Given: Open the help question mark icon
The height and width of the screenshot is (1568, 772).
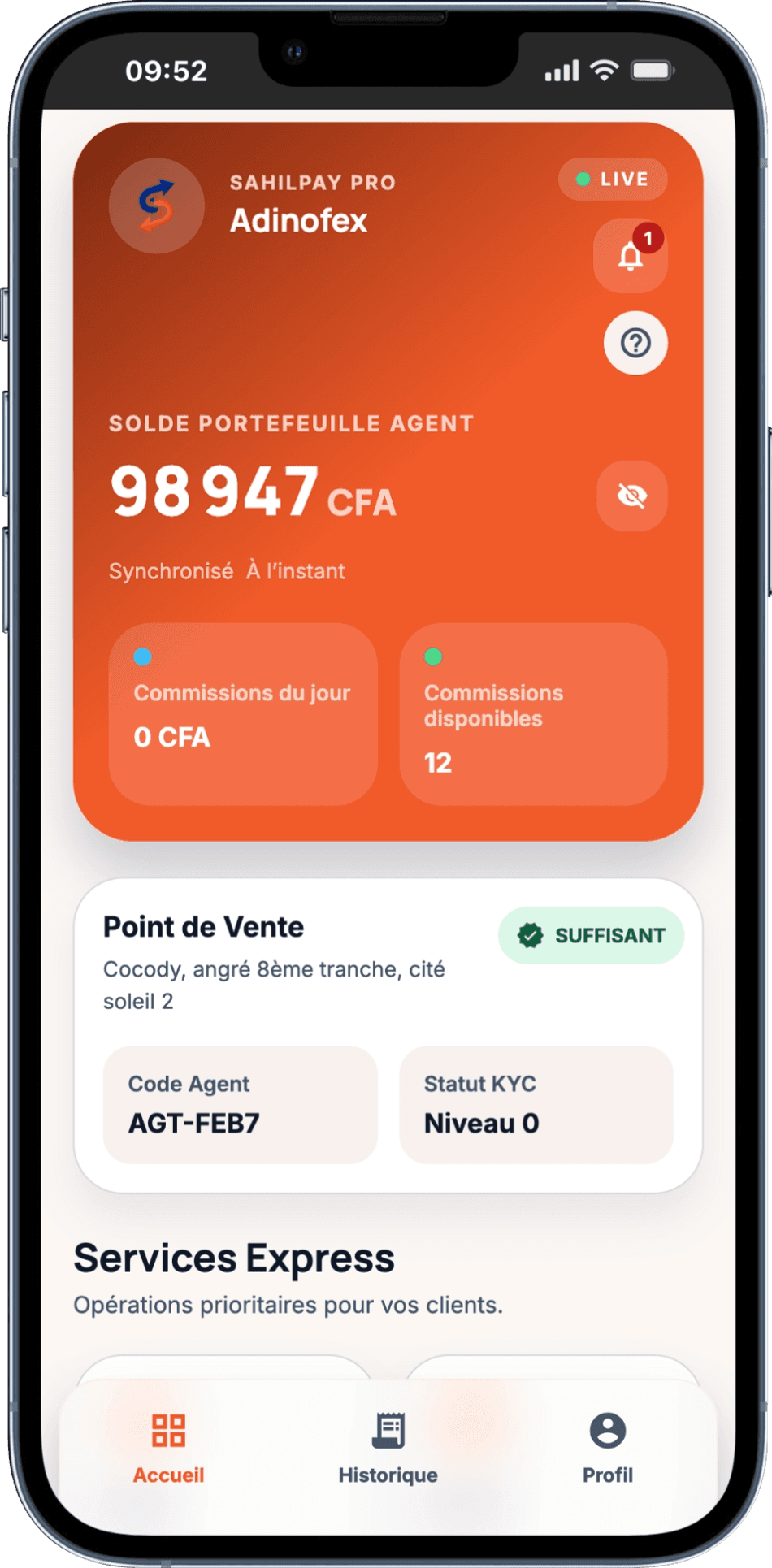Looking at the screenshot, I should [635, 343].
